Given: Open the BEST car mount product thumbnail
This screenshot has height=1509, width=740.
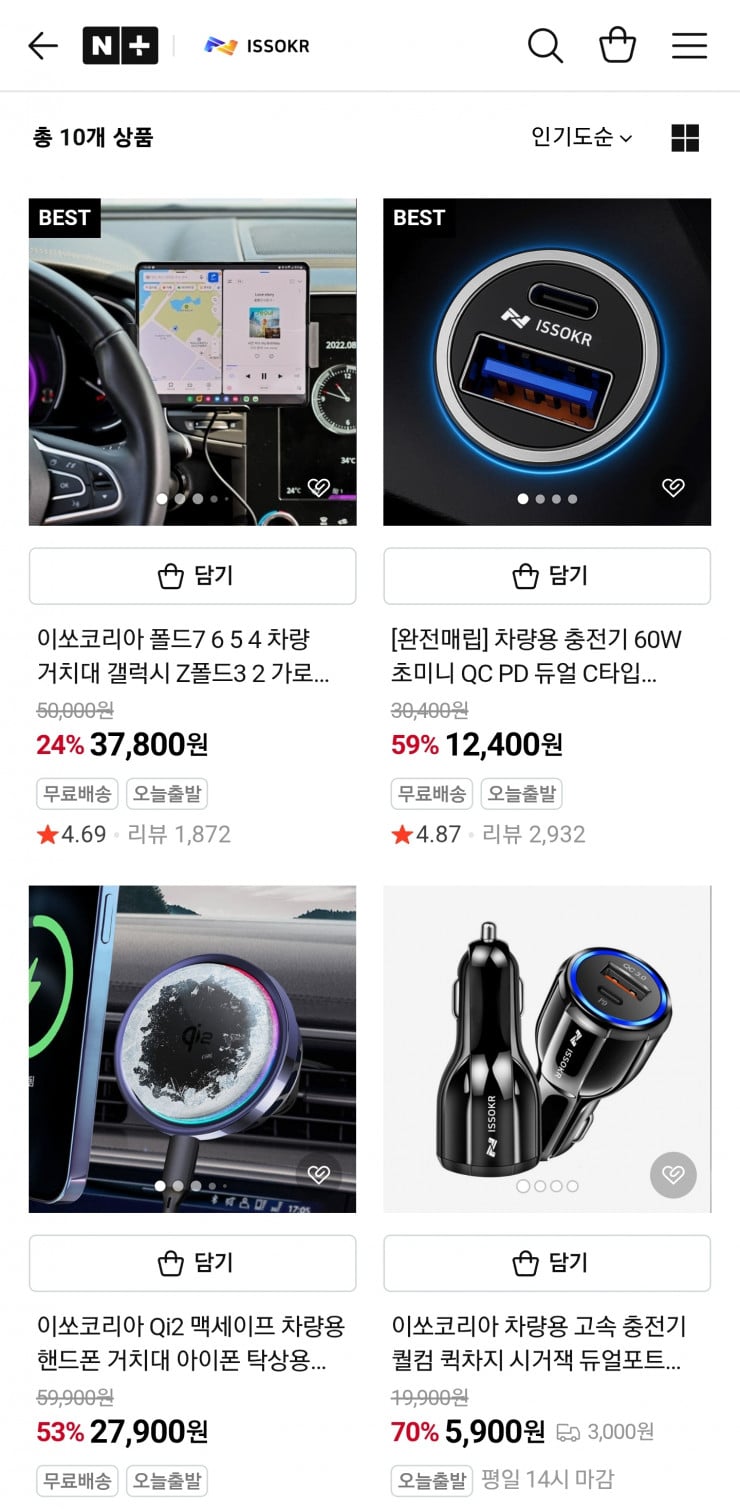Looking at the screenshot, I should point(194,362).
